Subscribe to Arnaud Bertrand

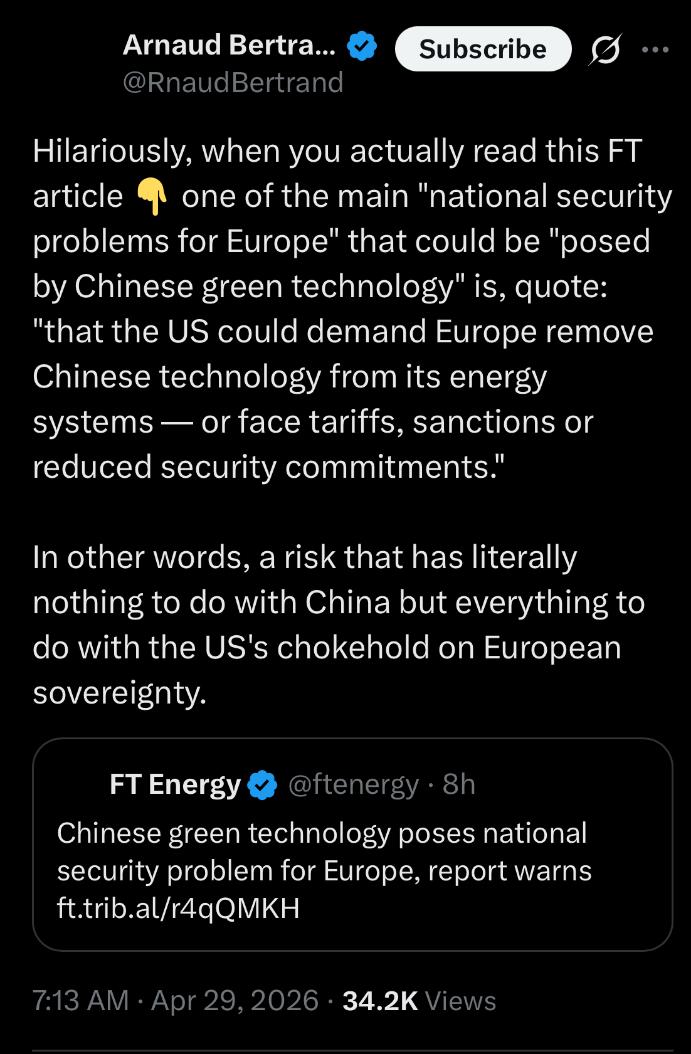click(483, 49)
